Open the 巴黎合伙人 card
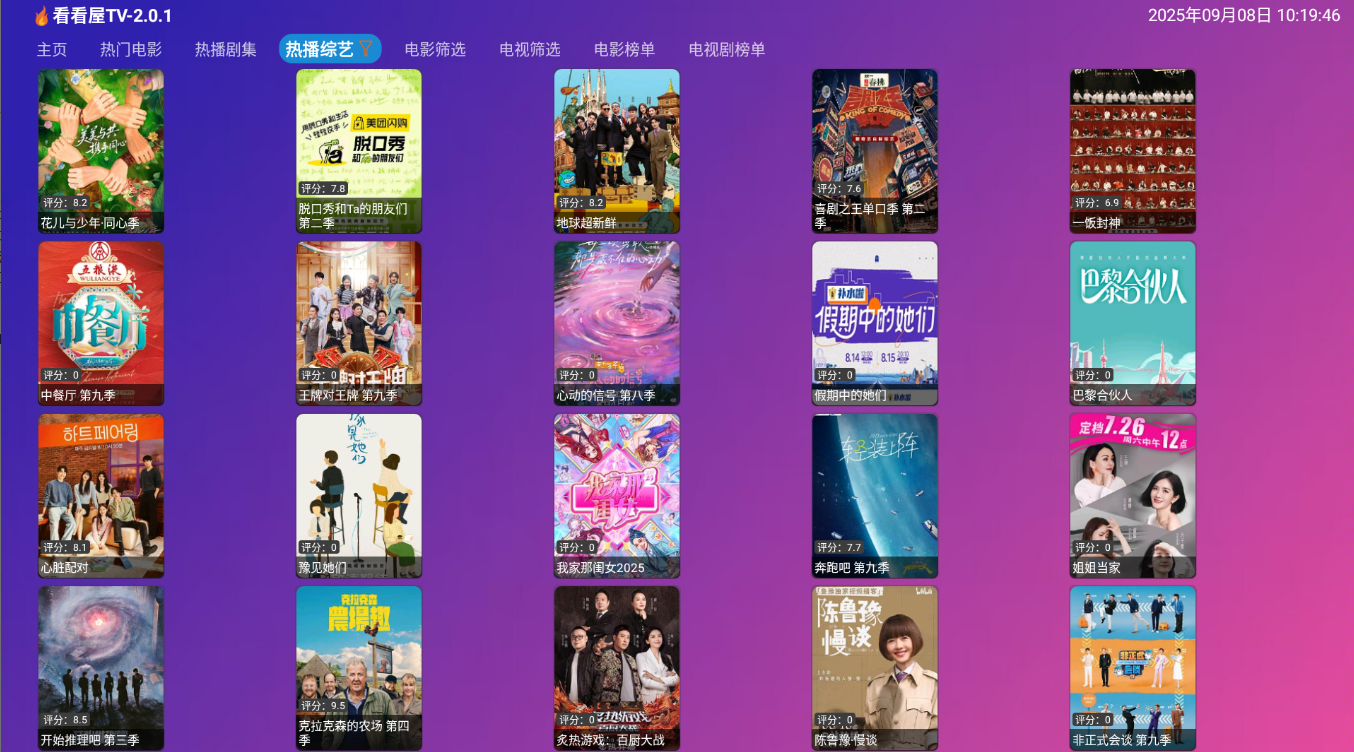The width and height of the screenshot is (1354, 752). point(1133,322)
